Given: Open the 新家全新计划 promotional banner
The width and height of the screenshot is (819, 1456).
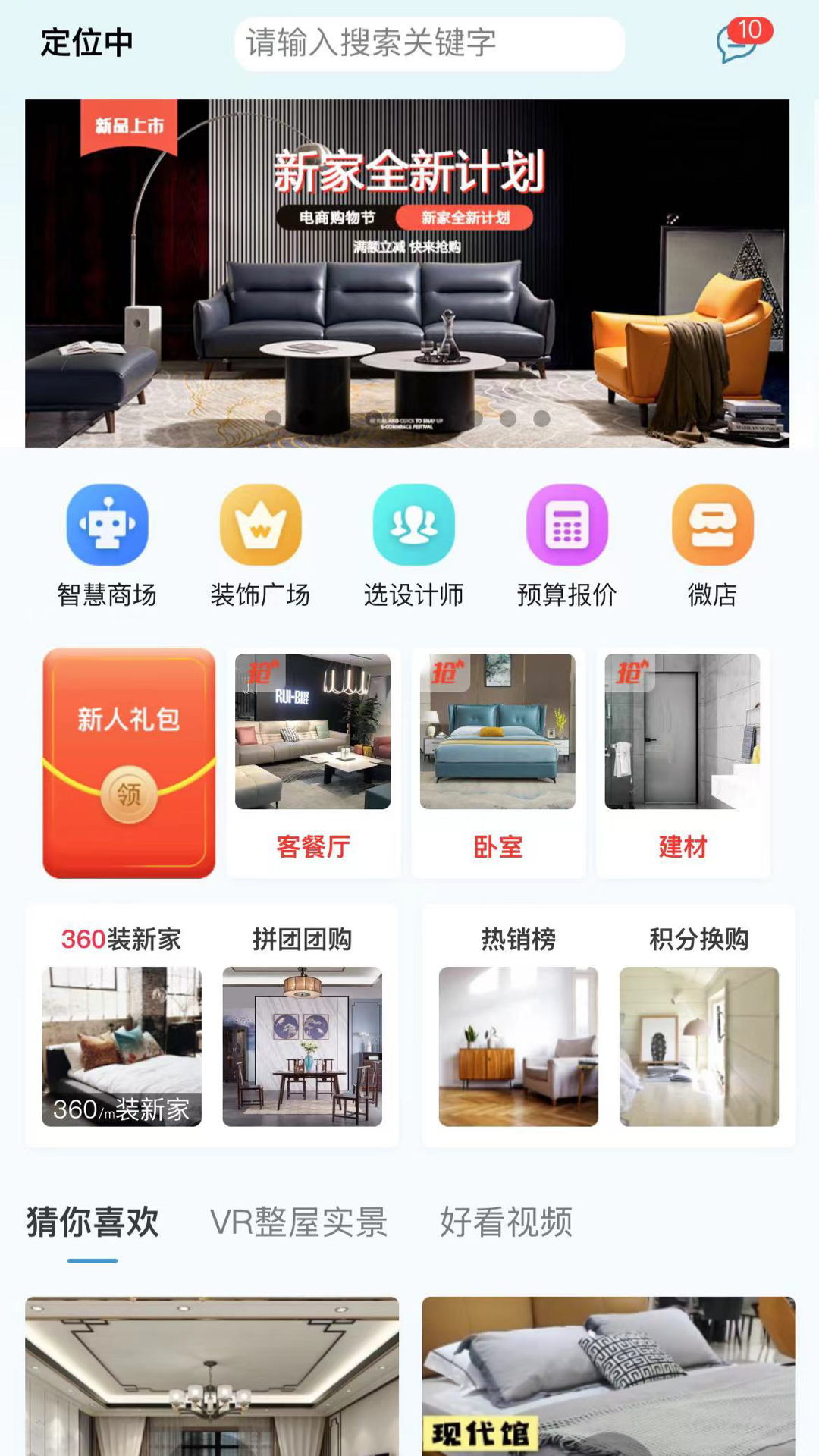Looking at the screenshot, I should click(x=407, y=273).
